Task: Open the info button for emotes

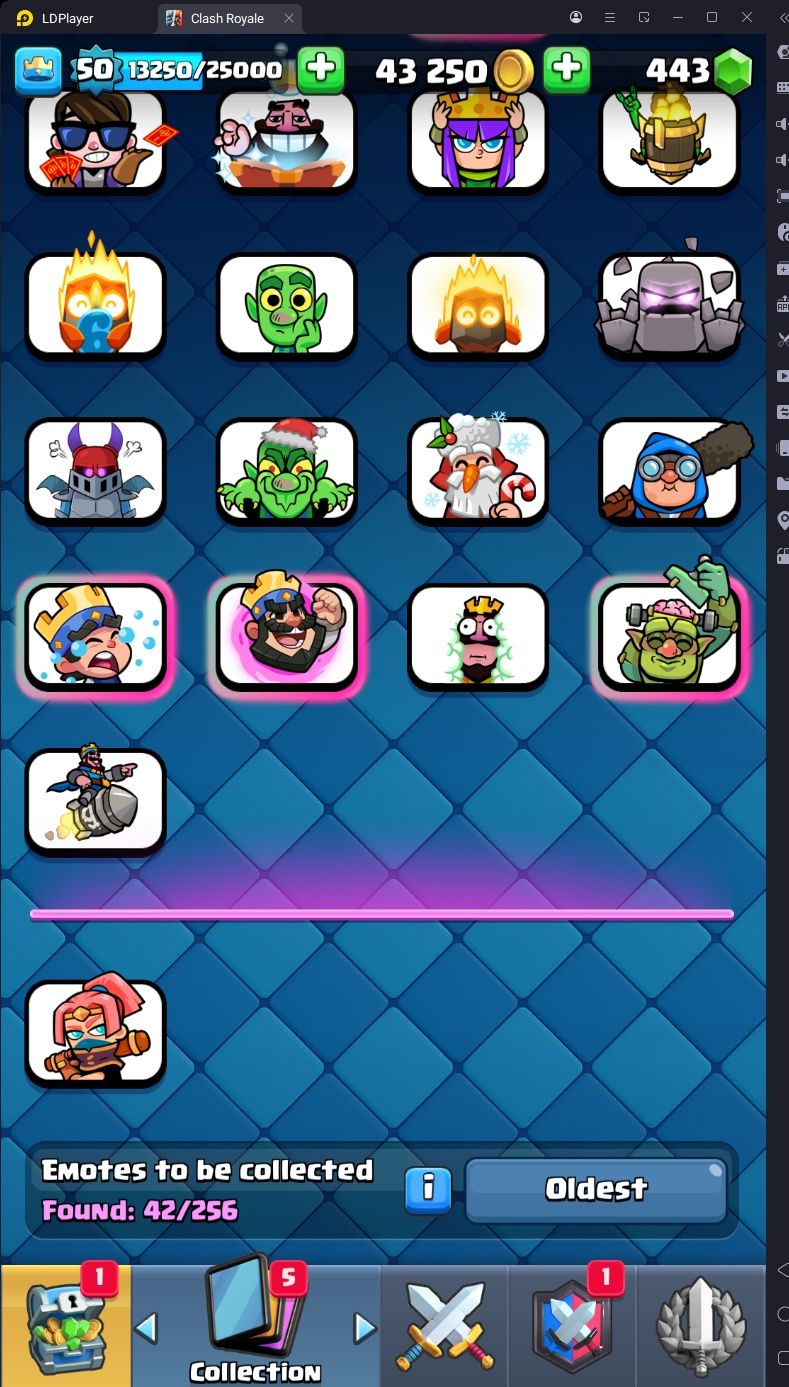Action: point(428,1189)
